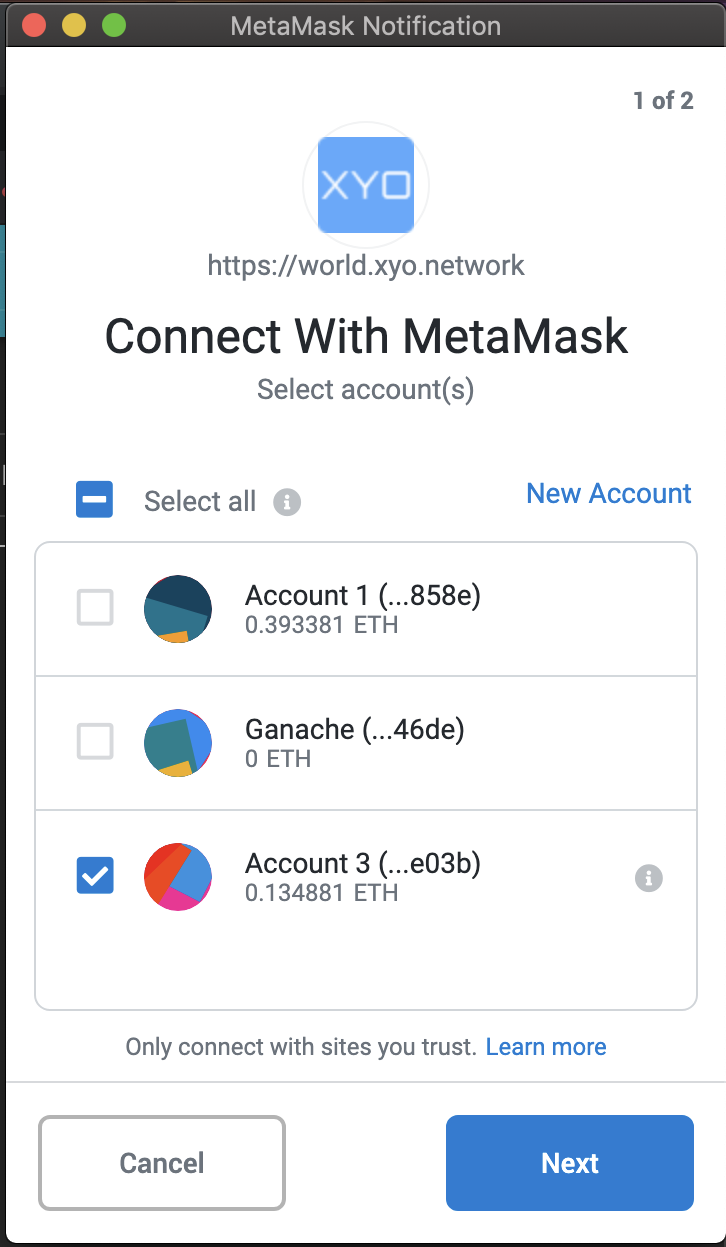The image size is (726, 1247).
Task: Minimize the window with the yellow button
Action: pos(74,24)
